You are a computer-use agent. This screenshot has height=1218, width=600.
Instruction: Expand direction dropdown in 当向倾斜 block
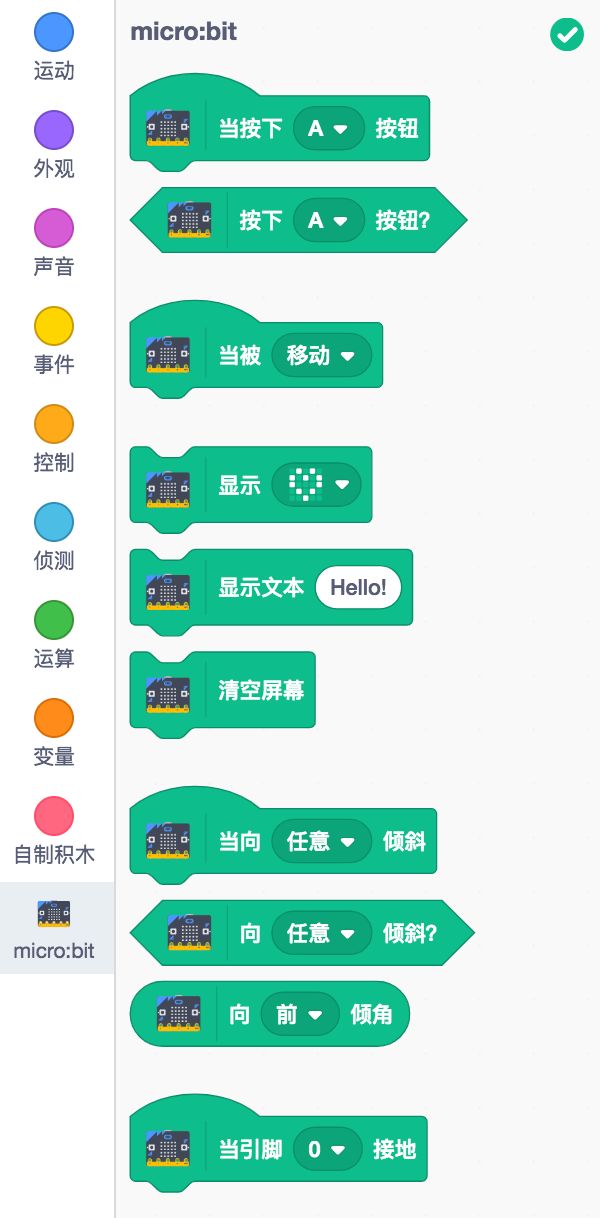pos(321,842)
